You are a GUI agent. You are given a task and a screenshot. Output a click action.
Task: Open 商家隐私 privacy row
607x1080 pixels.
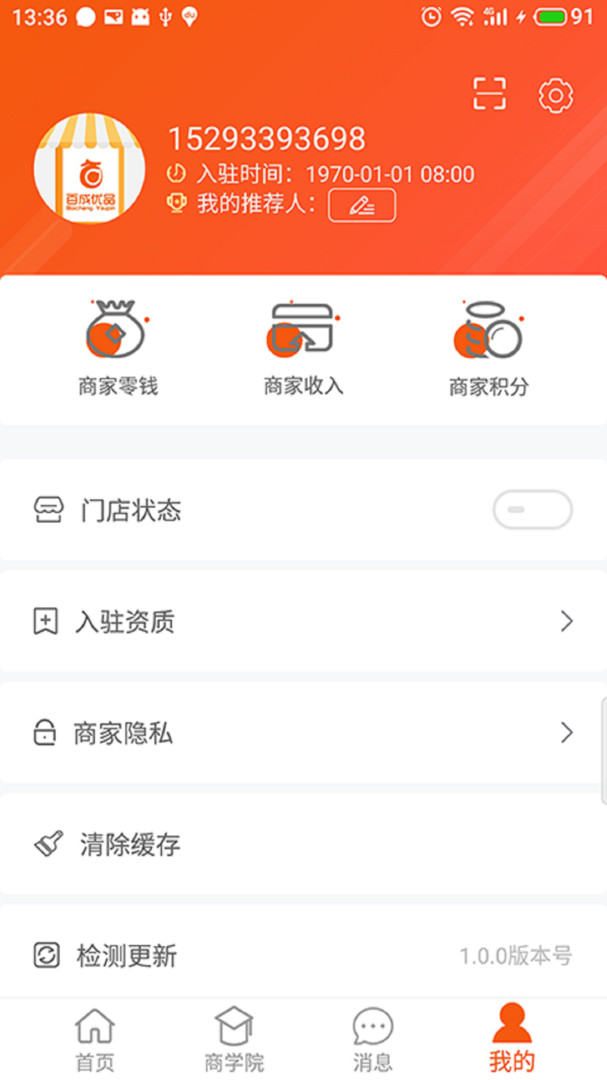coord(303,733)
